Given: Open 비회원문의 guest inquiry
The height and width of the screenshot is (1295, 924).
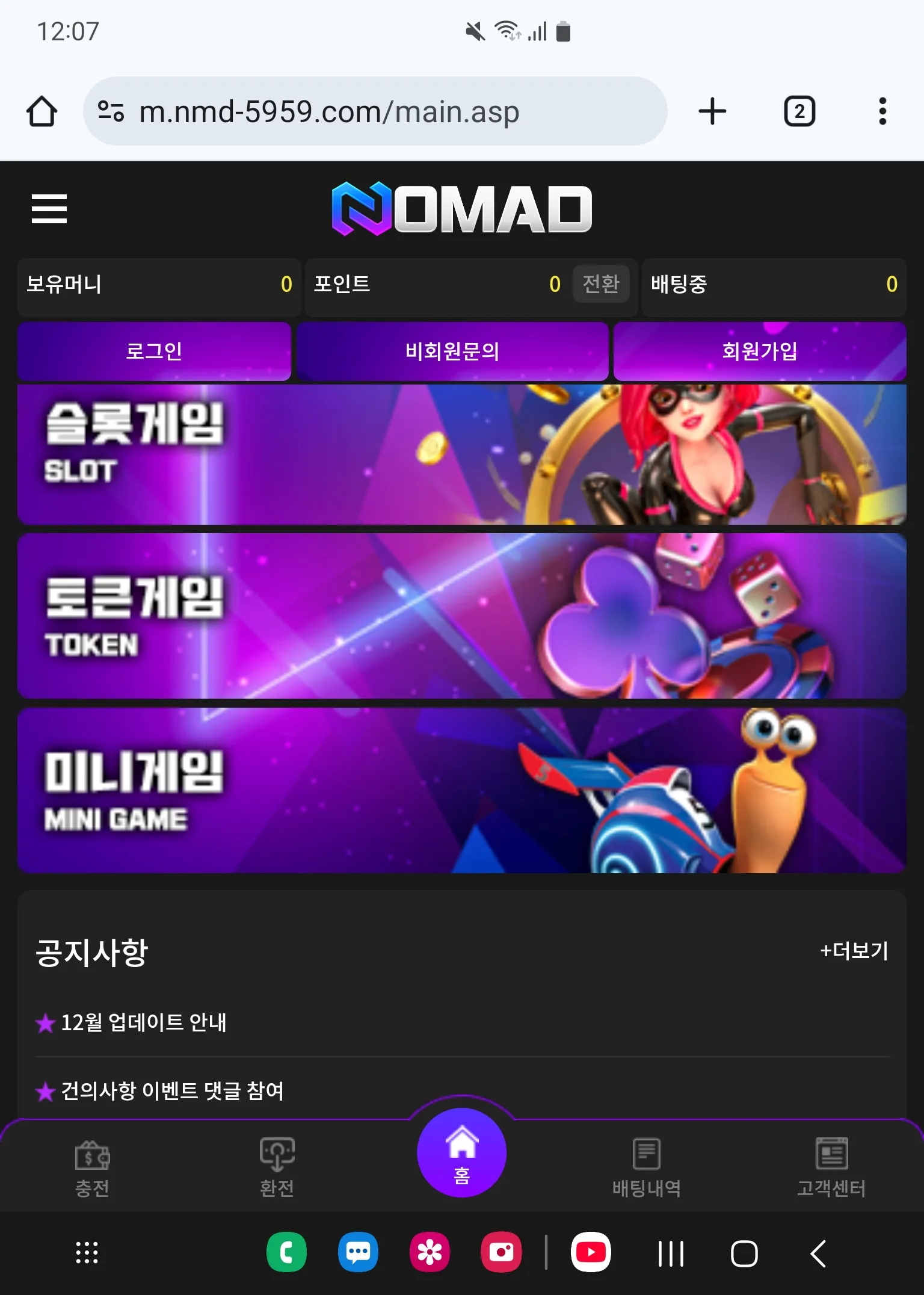Looking at the screenshot, I should (x=452, y=351).
